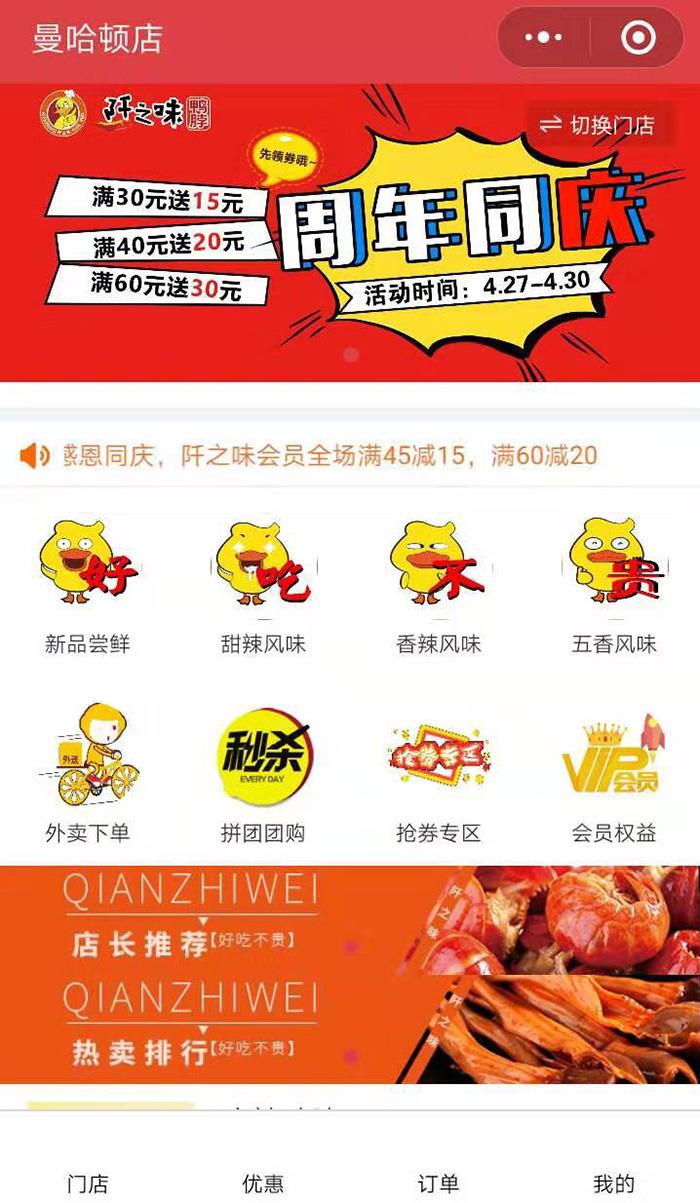This screenshot has width=700, height=1203.
Task: Open the mini program more-options menu
Action: coord(544,38)
